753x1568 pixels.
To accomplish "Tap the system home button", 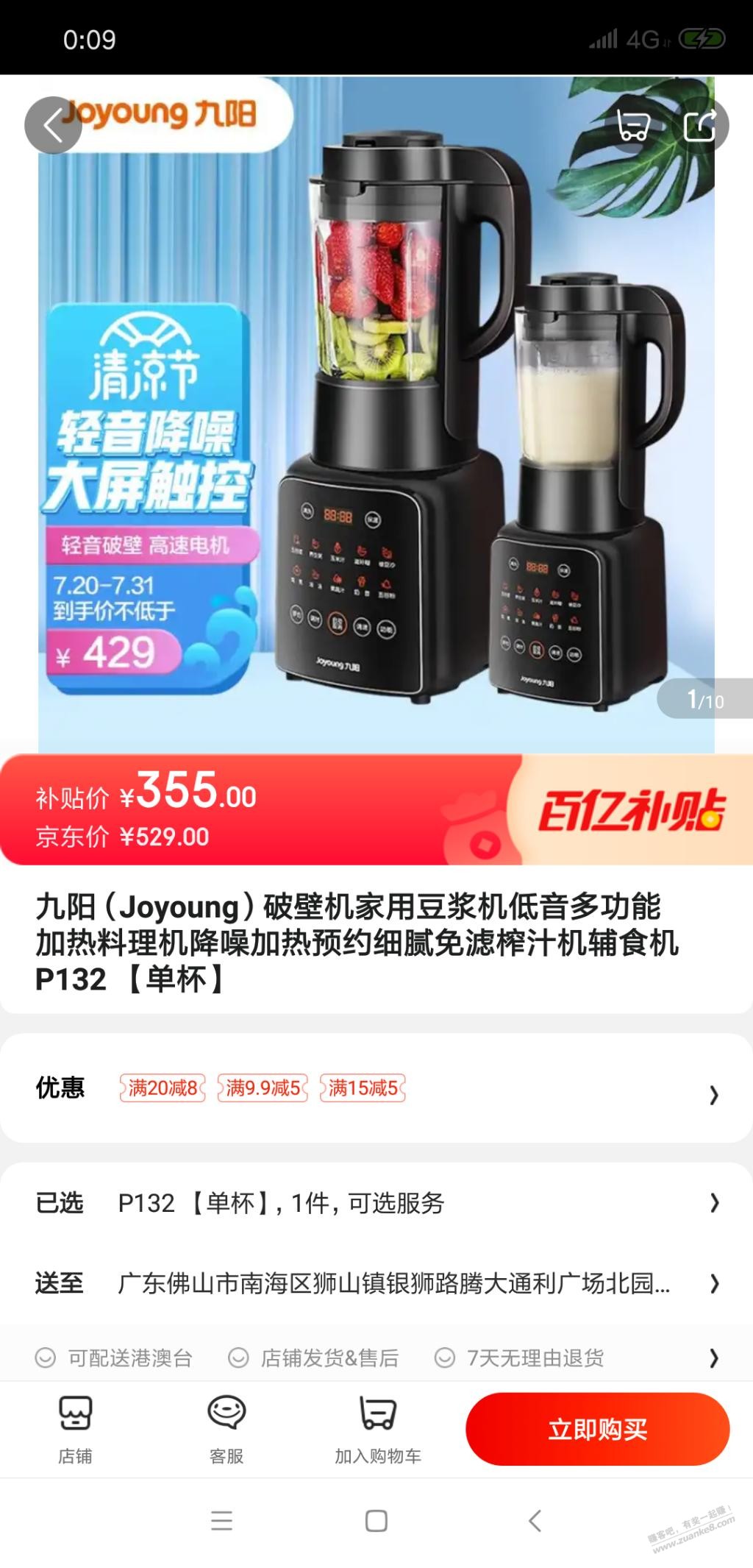I will [x=376, y=1521].
